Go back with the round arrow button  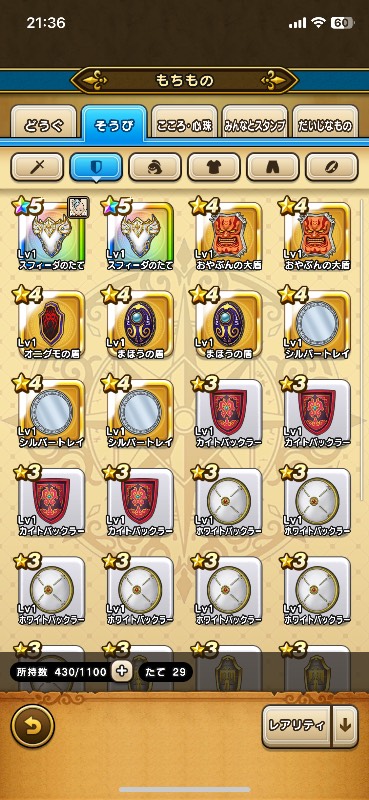click(x=33, y=726)
